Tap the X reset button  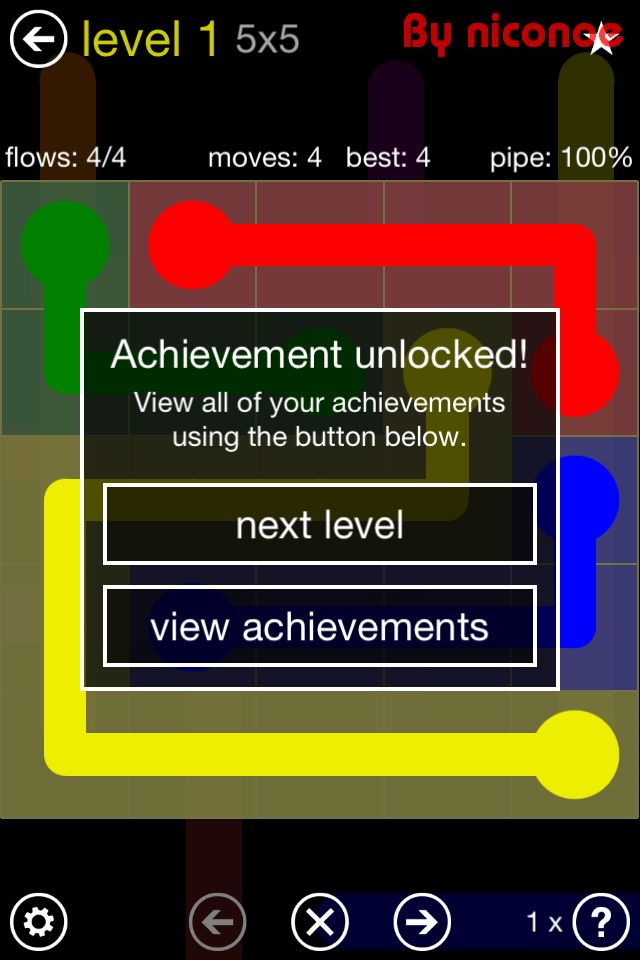pos(320,921)
